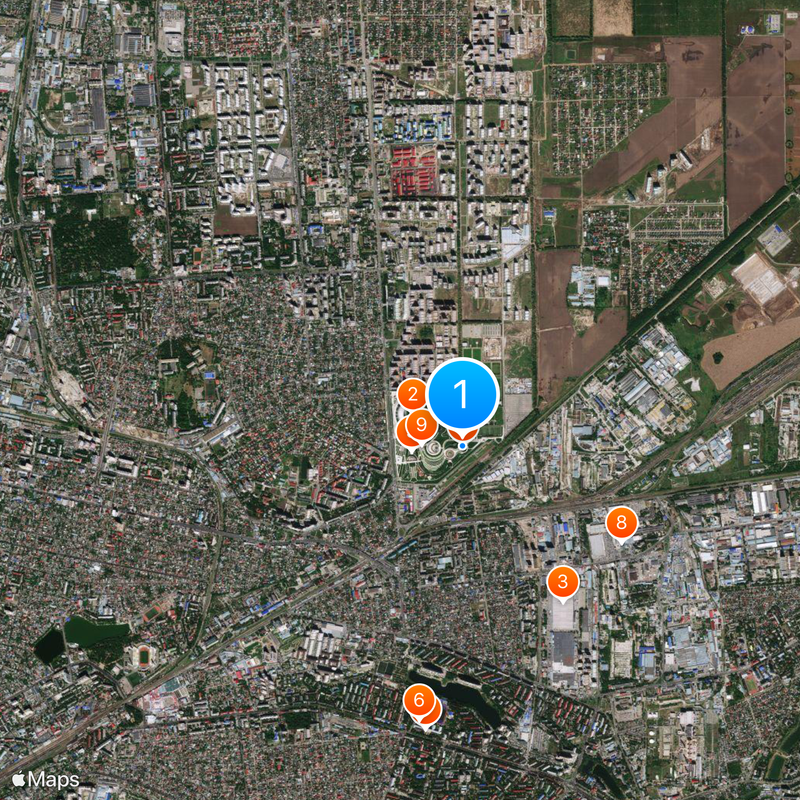
Task: Open the orange map pin numbered 6
Action: (419, 700)
